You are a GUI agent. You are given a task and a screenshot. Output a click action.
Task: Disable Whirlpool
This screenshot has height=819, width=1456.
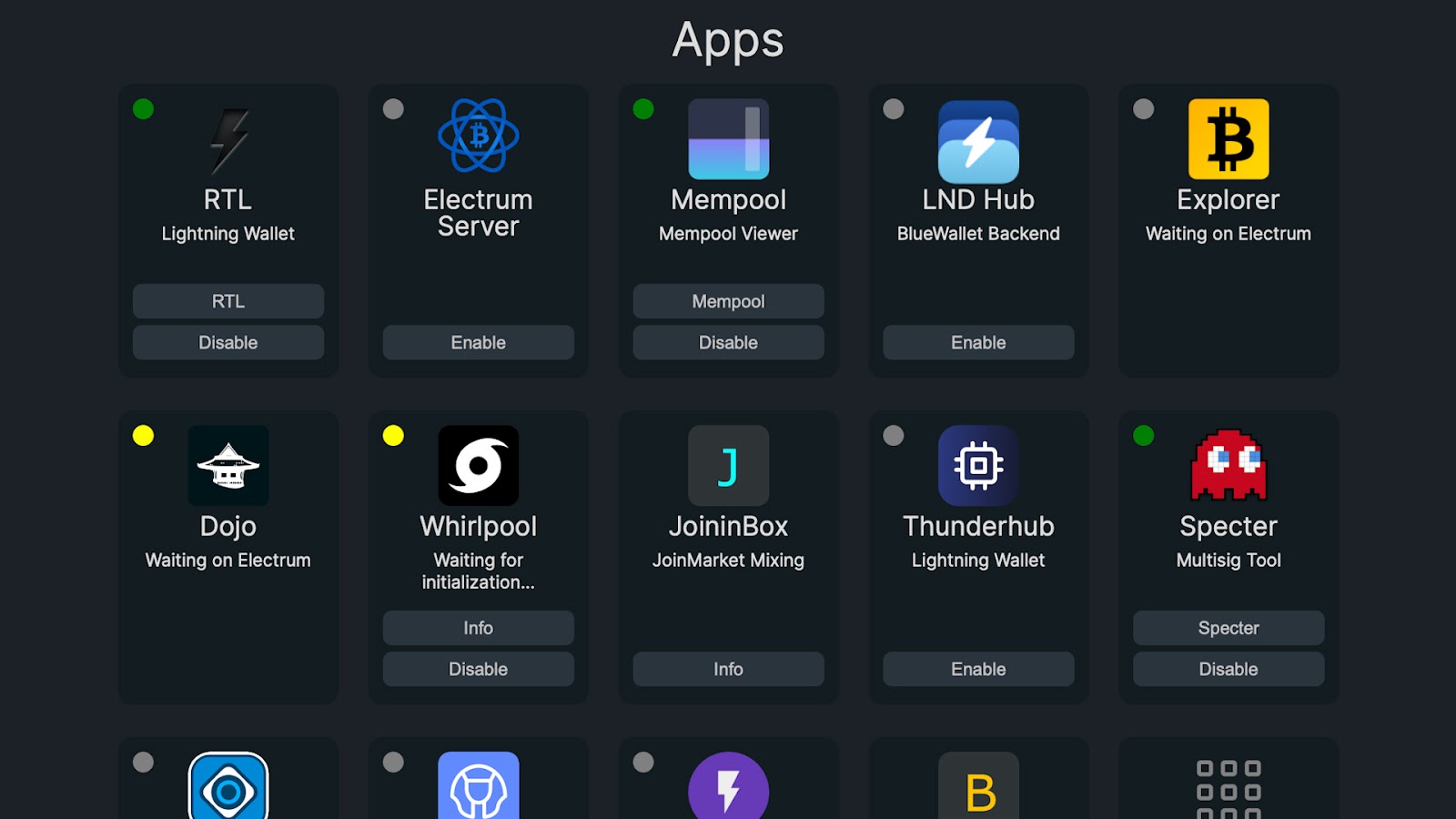(478, 669)
